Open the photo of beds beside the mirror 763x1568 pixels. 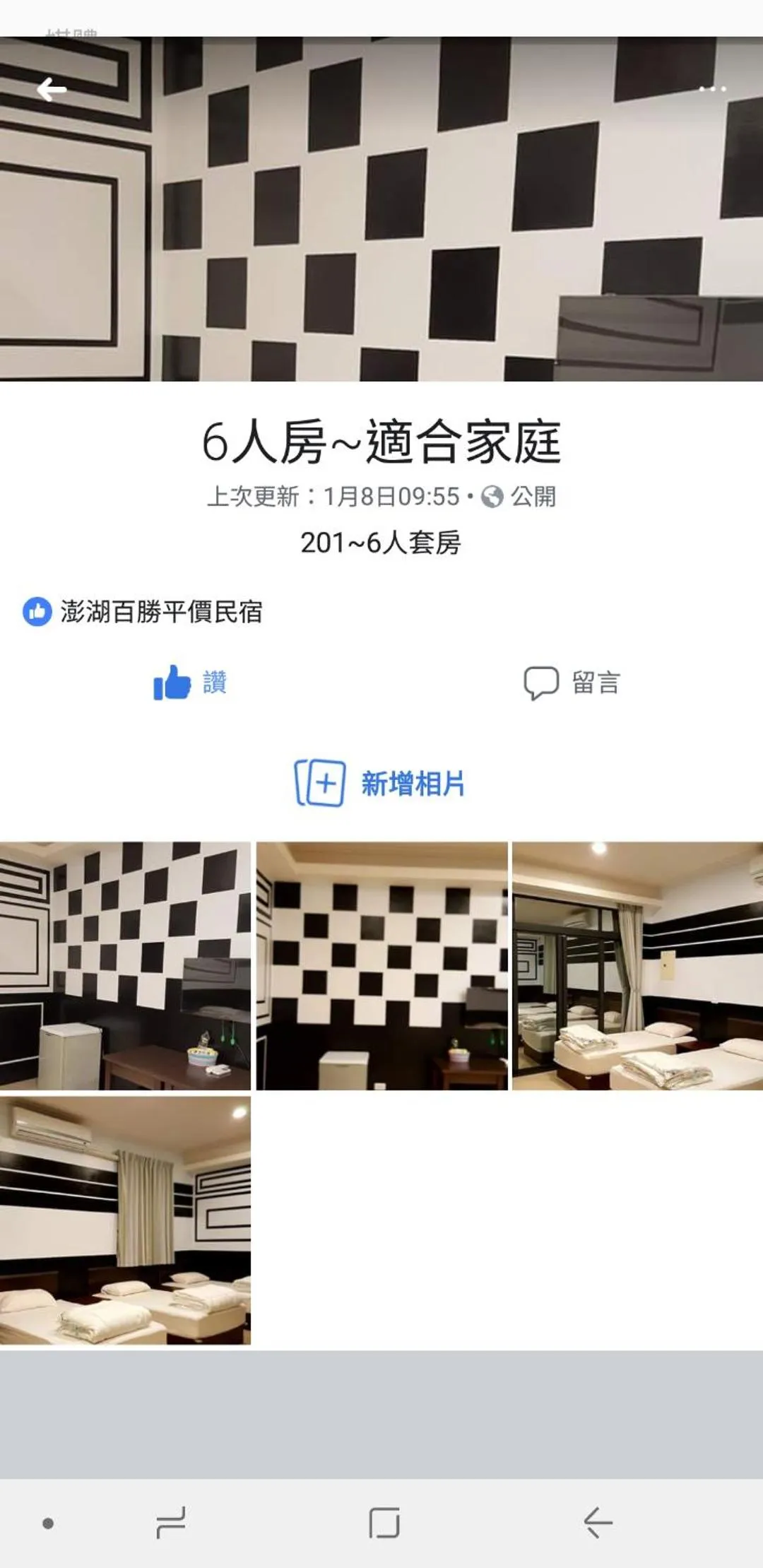[x=637, y=965]
